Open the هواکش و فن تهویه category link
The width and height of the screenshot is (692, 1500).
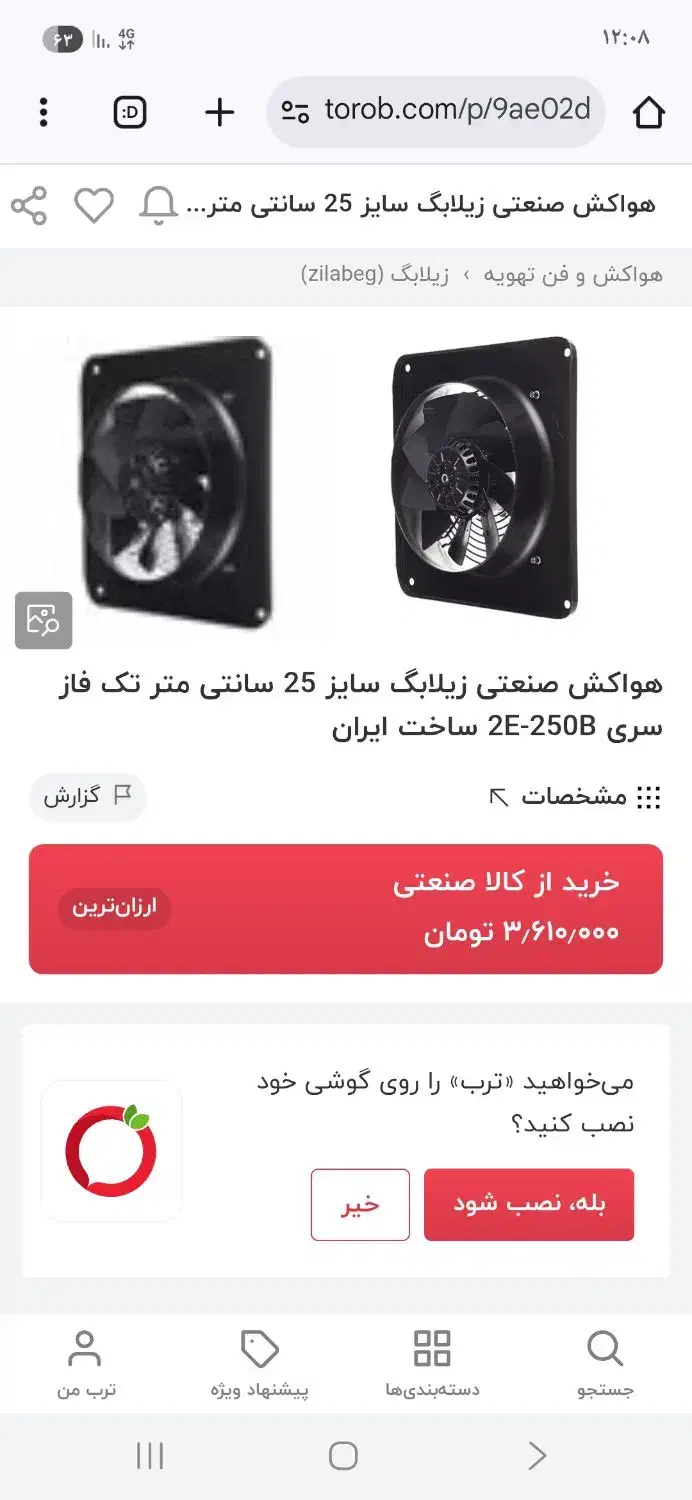tap(573, 275)
